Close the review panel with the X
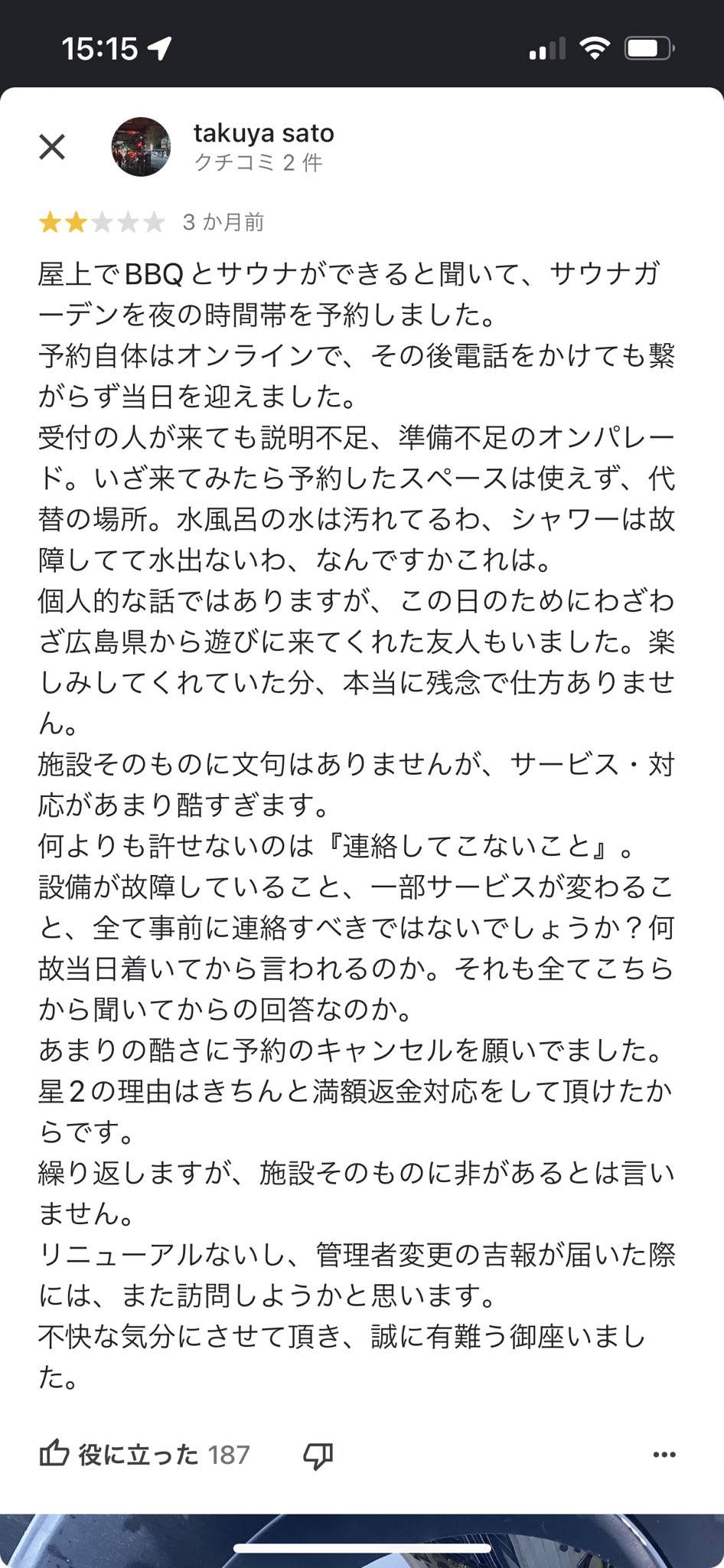This screenshot has height=1568, width=724. point(52,147)
